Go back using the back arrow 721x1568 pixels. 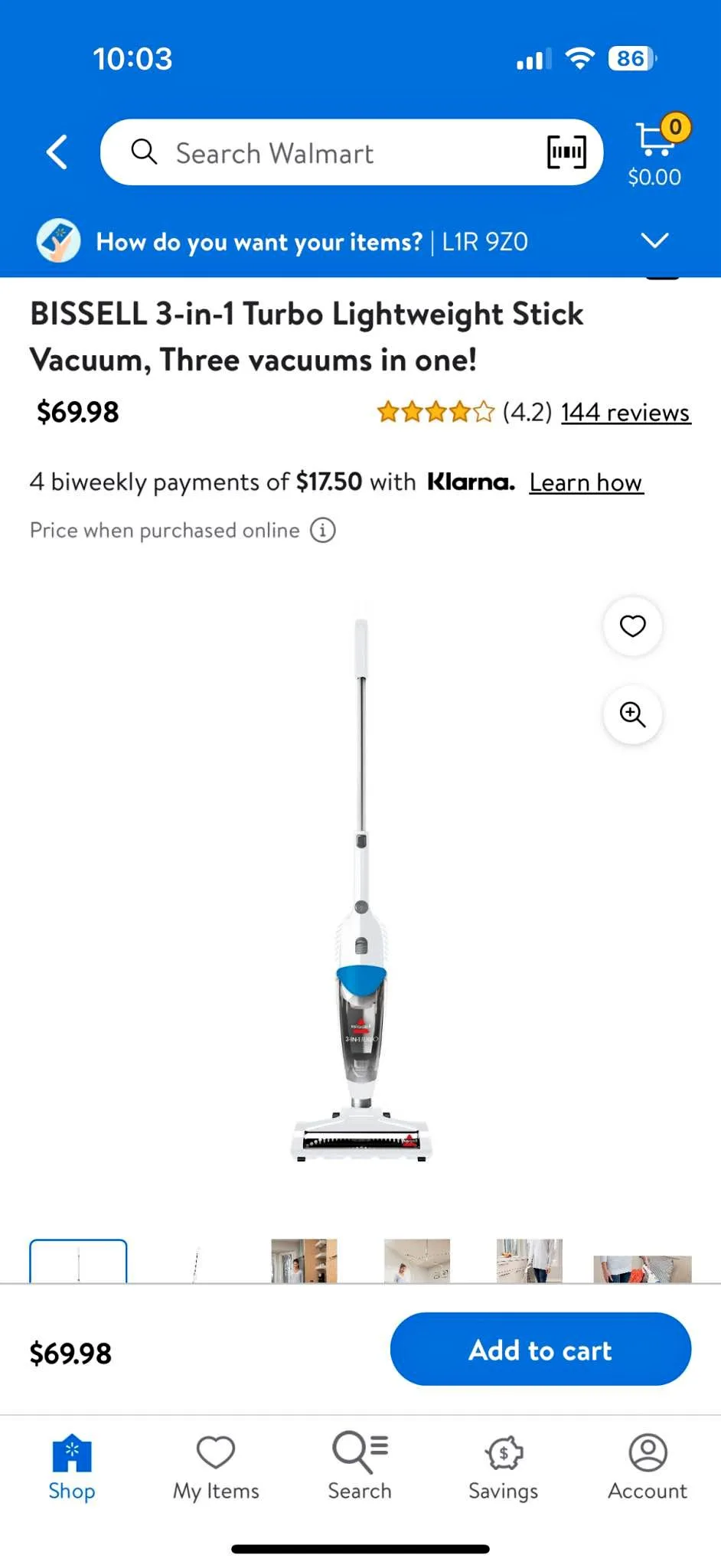pos(57,152)
